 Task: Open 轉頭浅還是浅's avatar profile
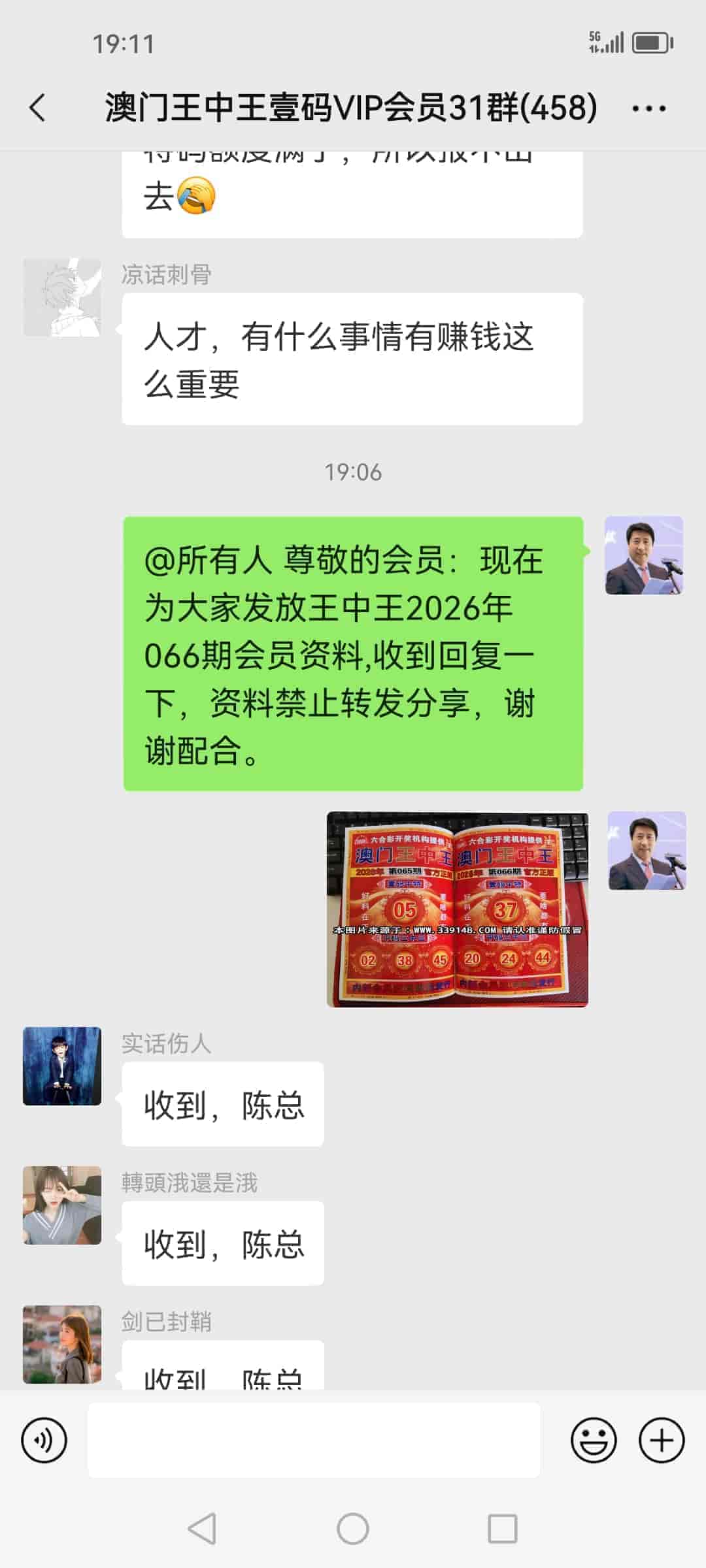(62, 1205)
